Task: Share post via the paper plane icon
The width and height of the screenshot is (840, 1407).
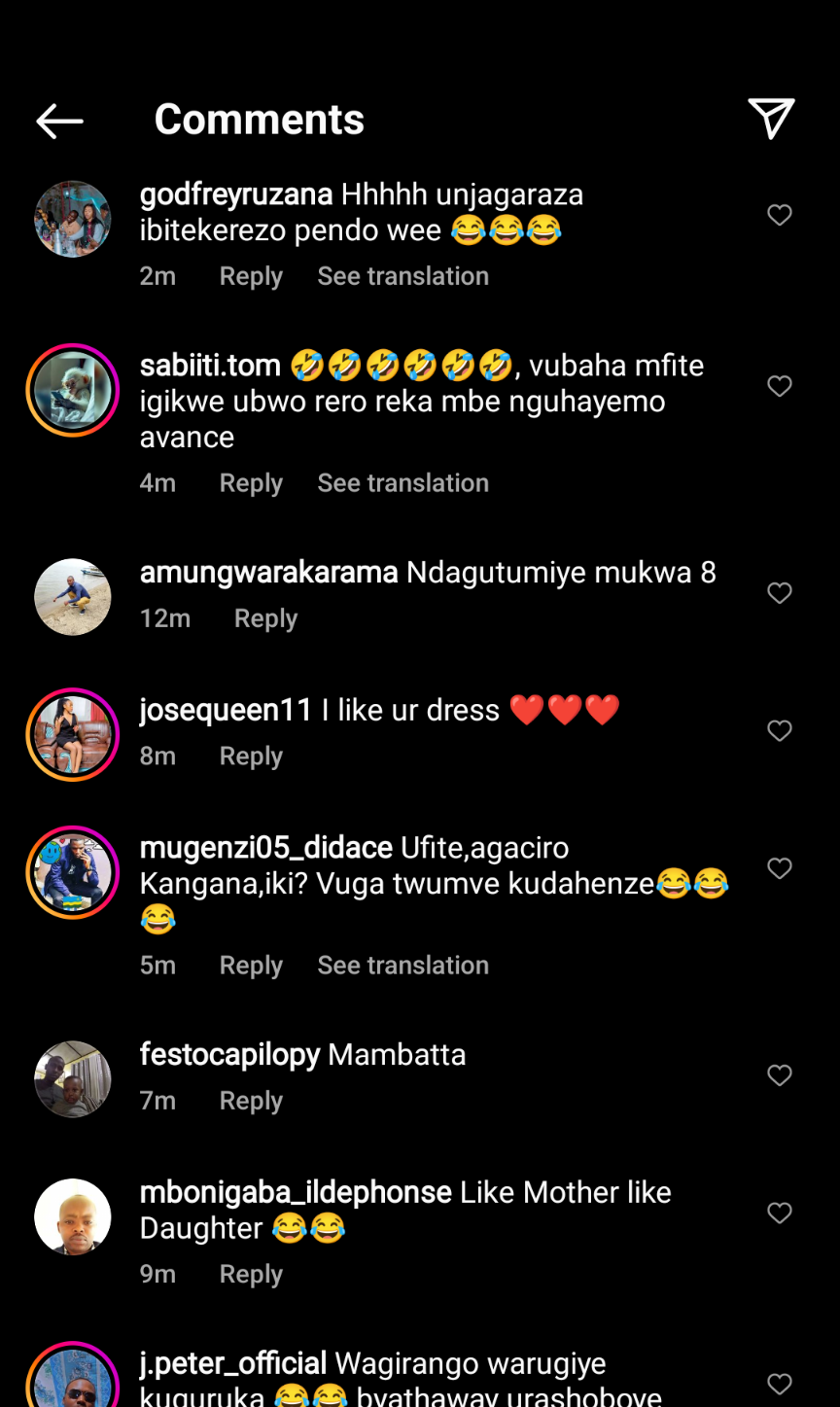Action: (771, 119)
